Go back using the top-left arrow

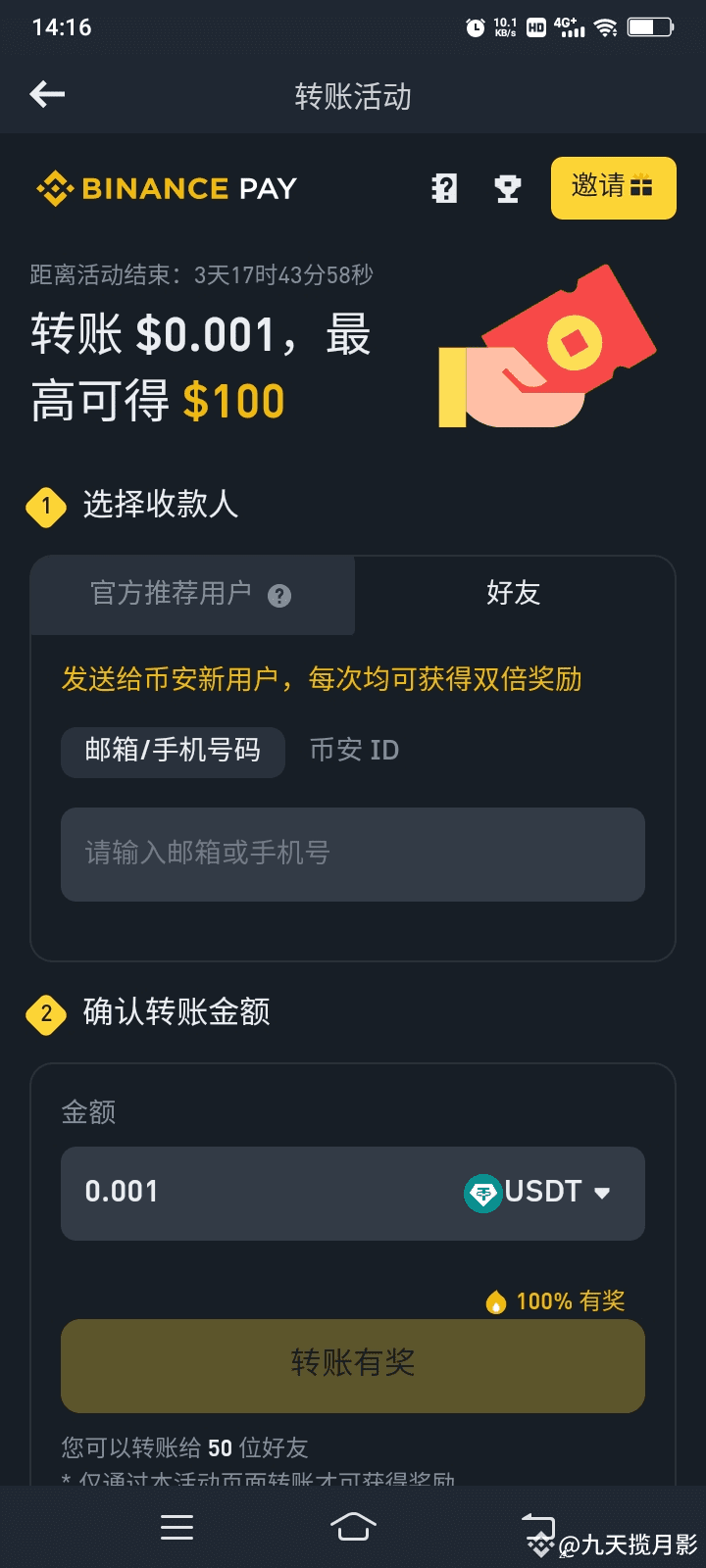pos(47,94)
